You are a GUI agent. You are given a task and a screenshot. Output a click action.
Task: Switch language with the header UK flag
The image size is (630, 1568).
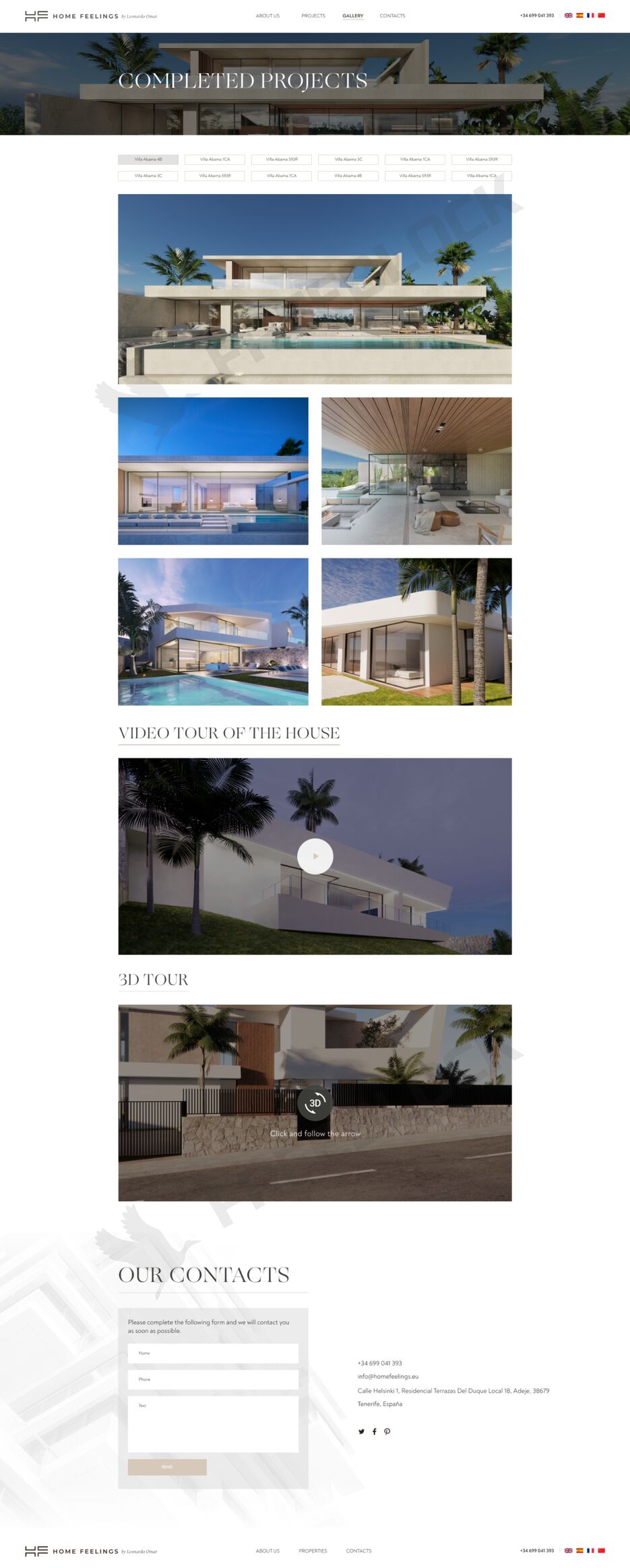coord(568,15)
